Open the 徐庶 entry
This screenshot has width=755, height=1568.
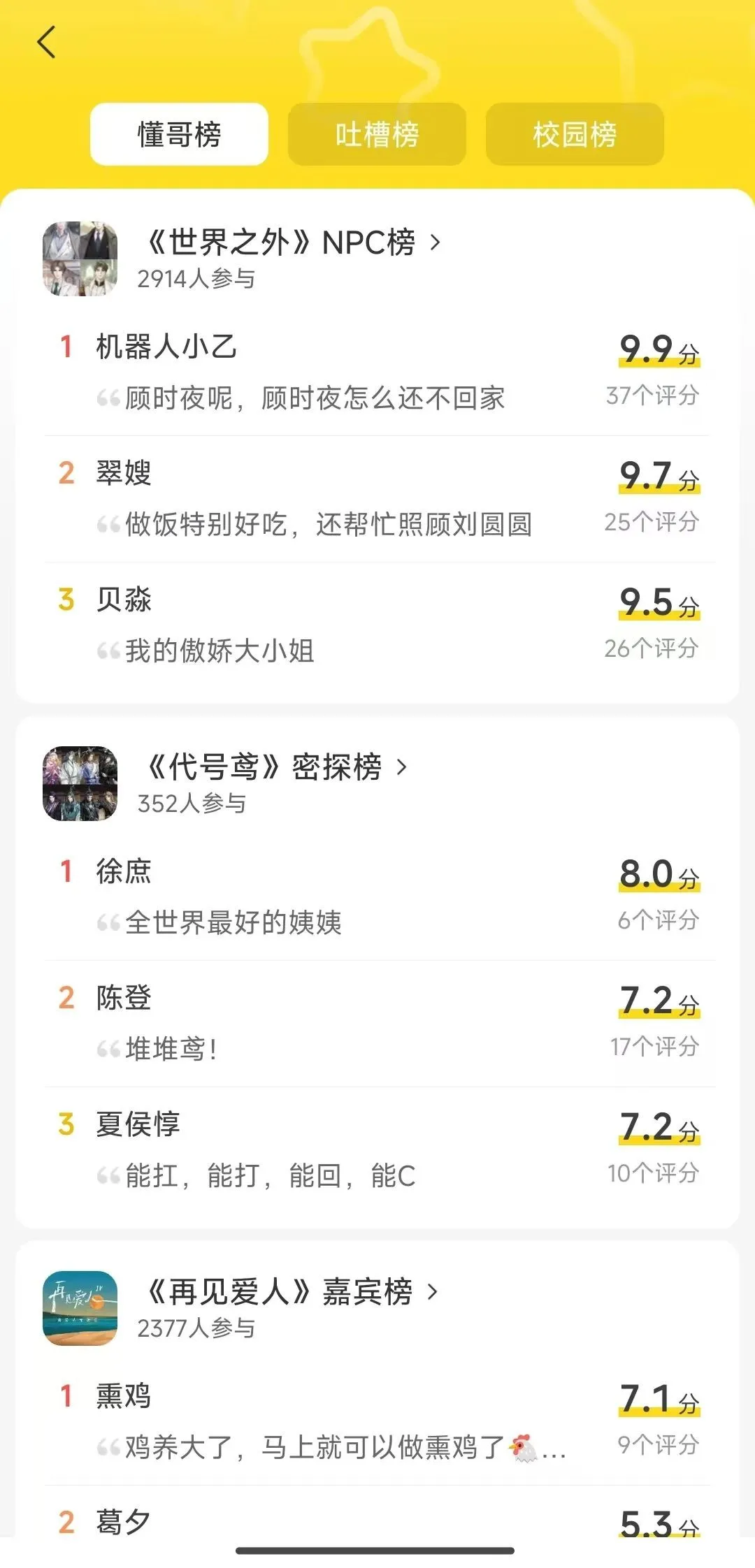coord(377,896)
